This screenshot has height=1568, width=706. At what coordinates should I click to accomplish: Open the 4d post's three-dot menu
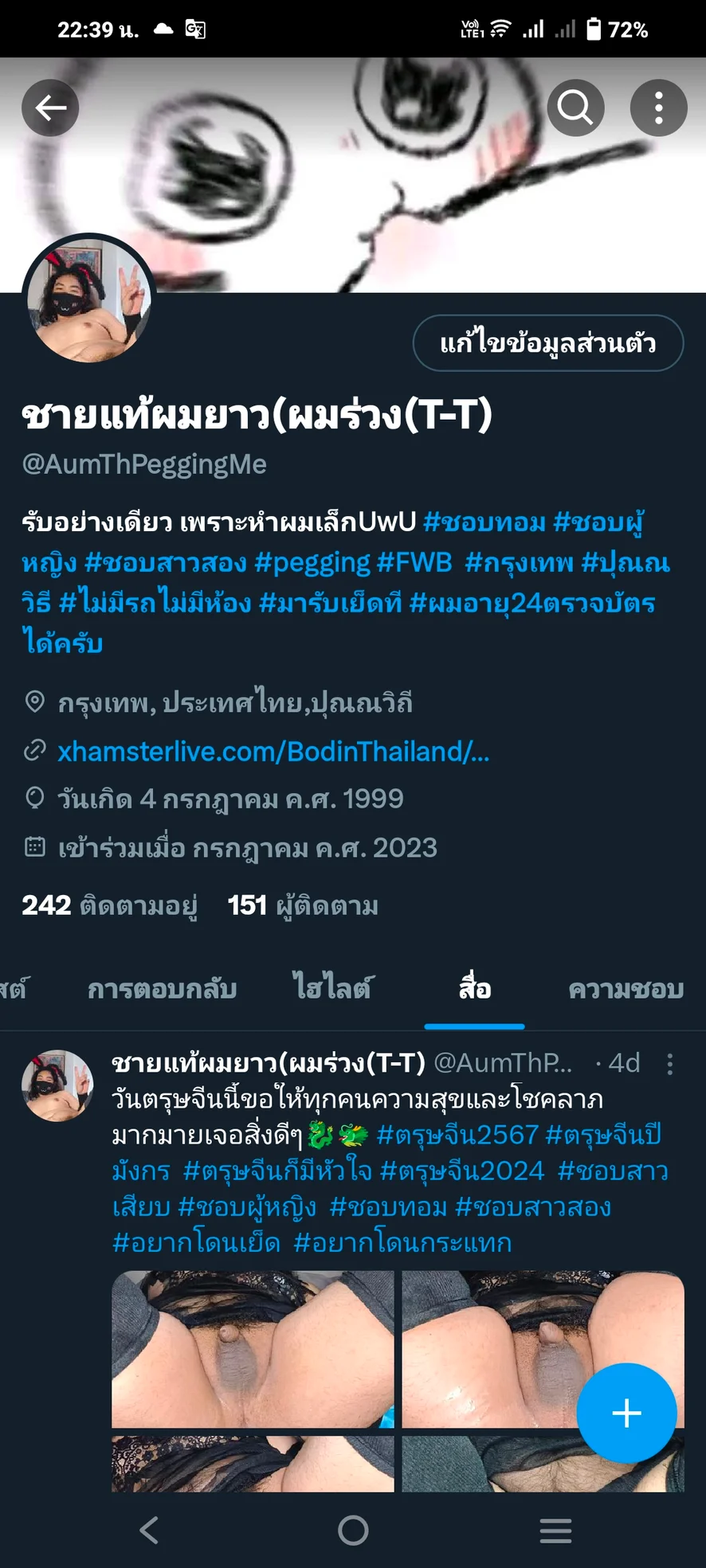click(x=669, y=1064)
